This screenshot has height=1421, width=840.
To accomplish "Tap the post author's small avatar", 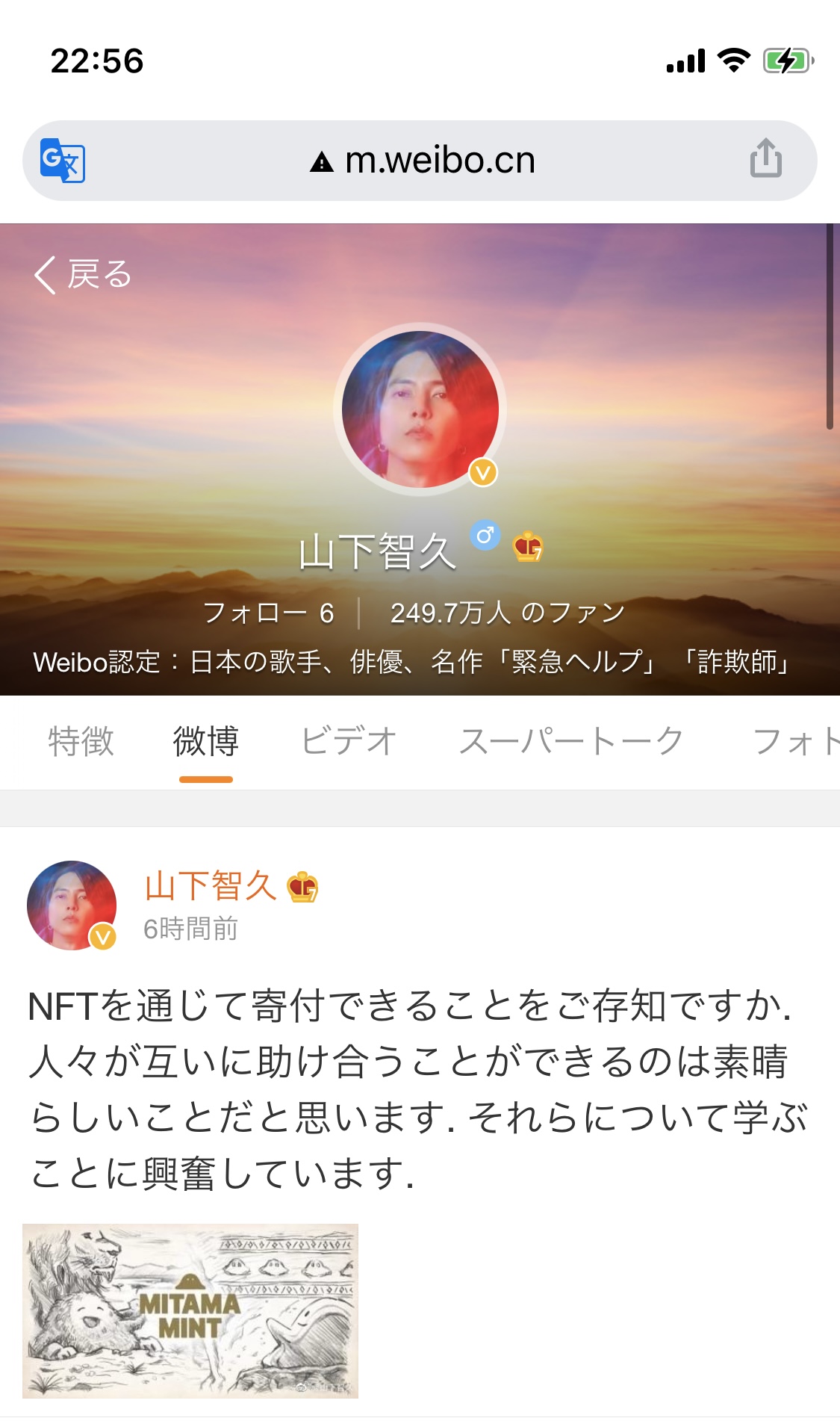I will pos(72,905).
